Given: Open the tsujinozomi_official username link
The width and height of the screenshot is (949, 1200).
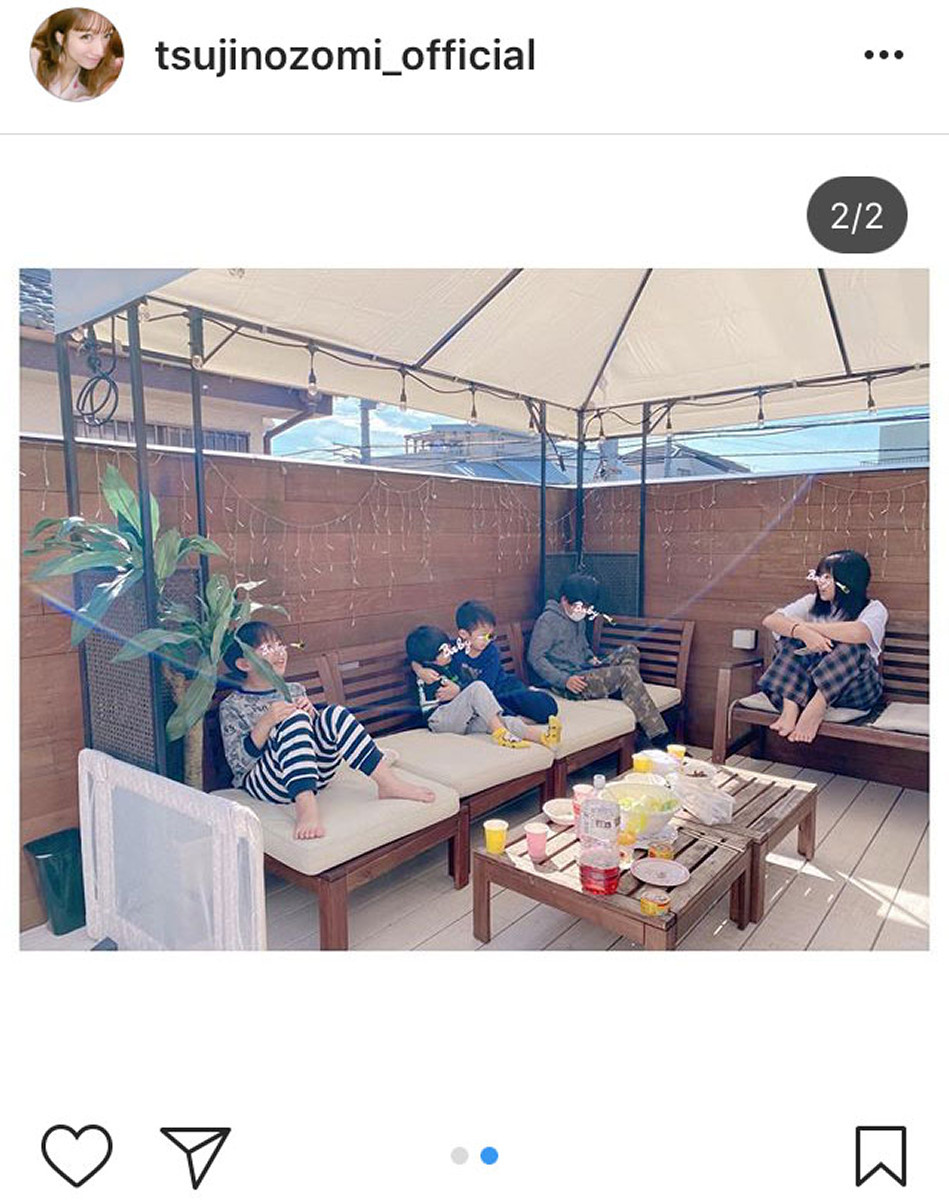Looking at the screenshot, I should click(x=345, y=55).
